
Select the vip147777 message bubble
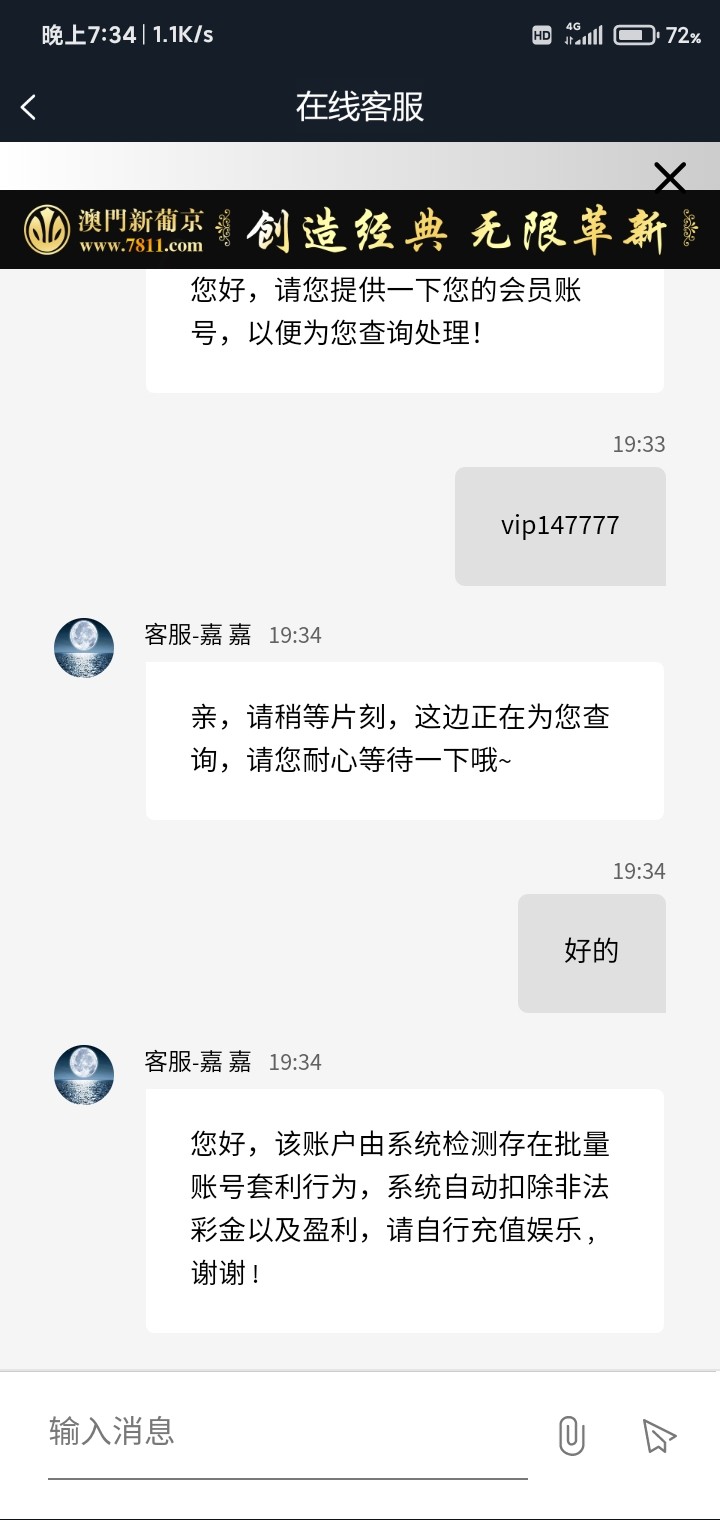coord(560,525)
